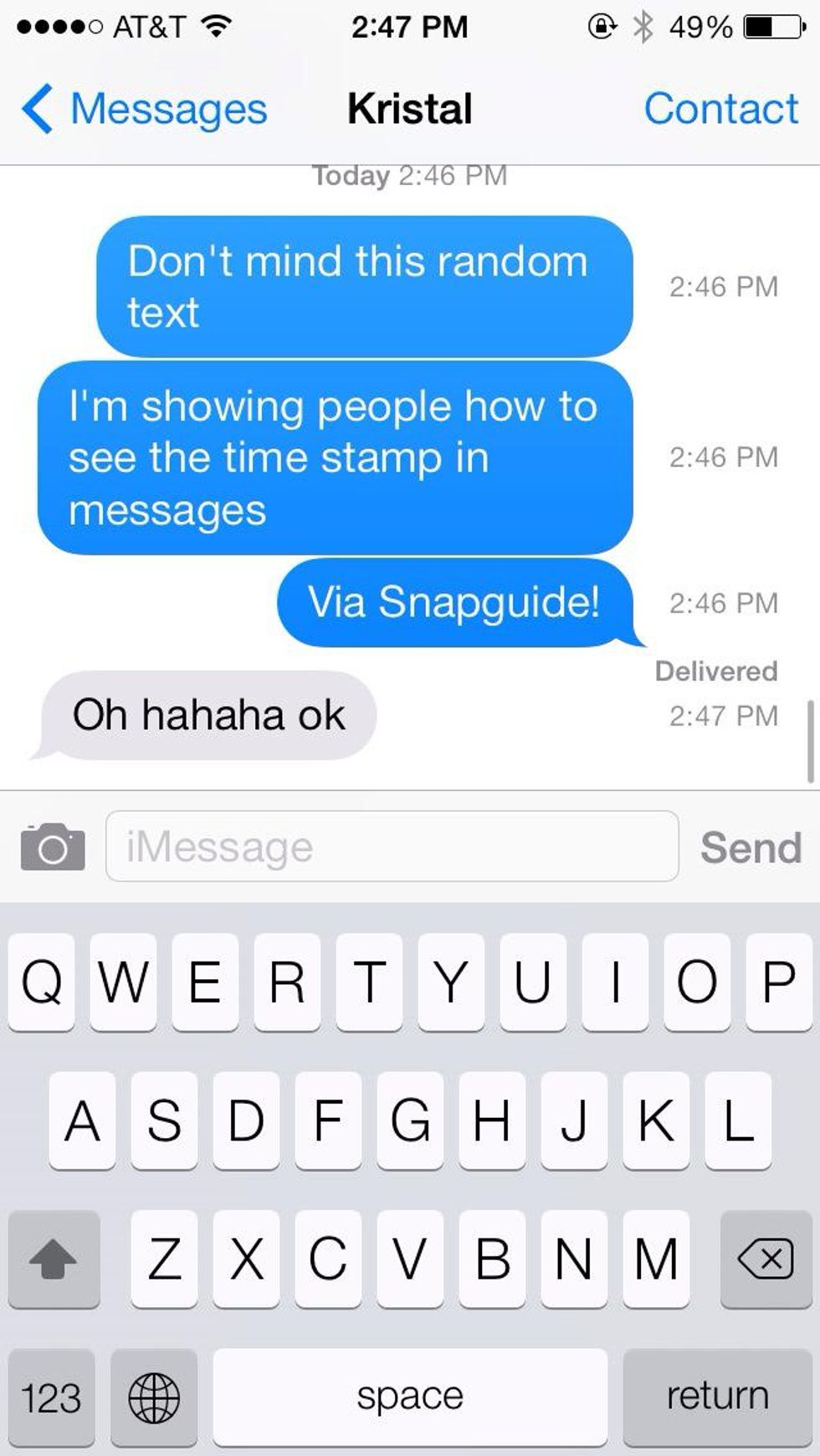Viewport: 820px width, 1456px height.
Task: Tap the return key on the keyboard
Action: pos(717,1396)
